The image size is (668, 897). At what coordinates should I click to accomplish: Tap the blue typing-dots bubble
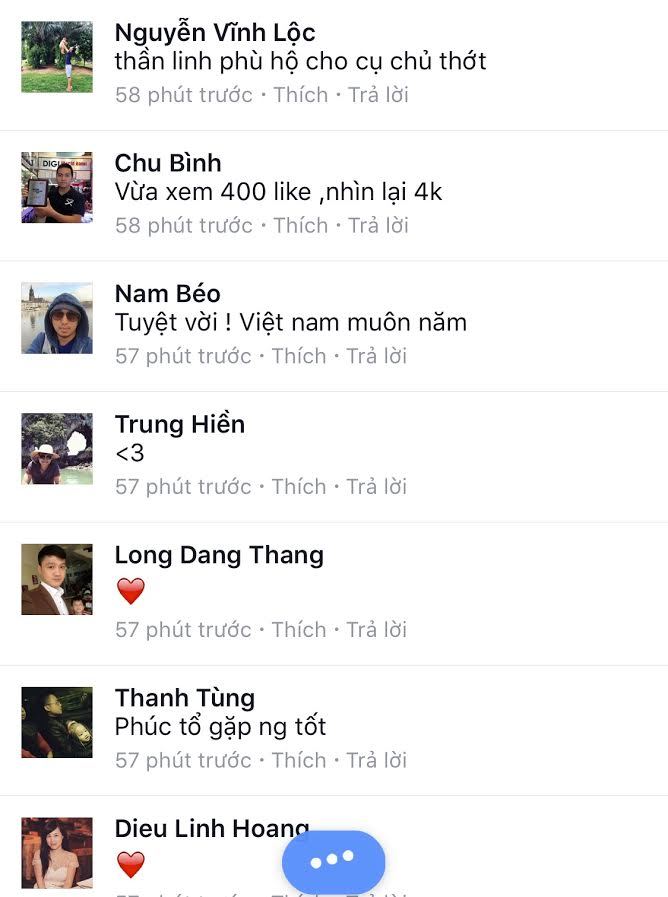click(333, 861)
